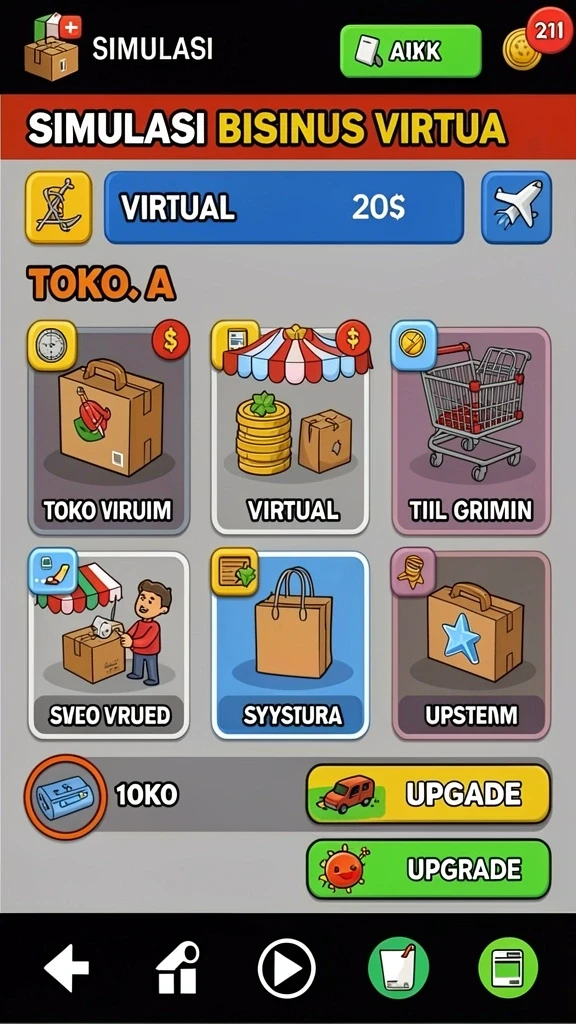Open the stats icon in the bottom bar
Screen dimensions: 576x1024
pos(178,968)
